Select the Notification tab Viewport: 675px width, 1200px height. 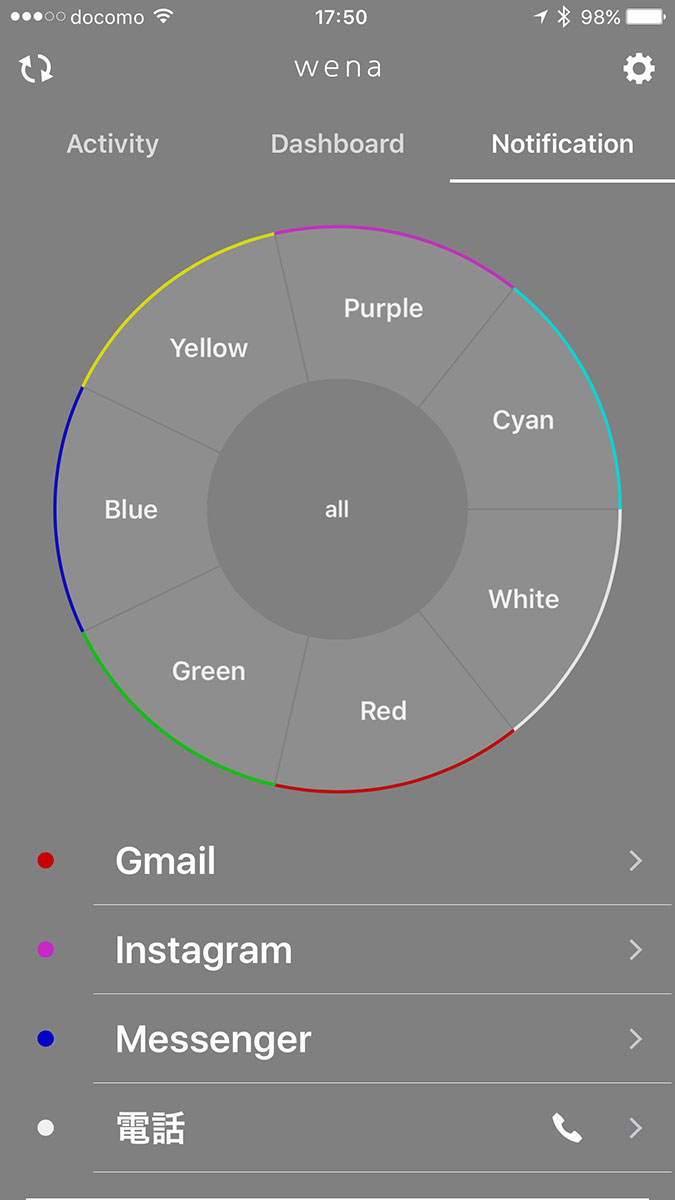pos(562,144)
